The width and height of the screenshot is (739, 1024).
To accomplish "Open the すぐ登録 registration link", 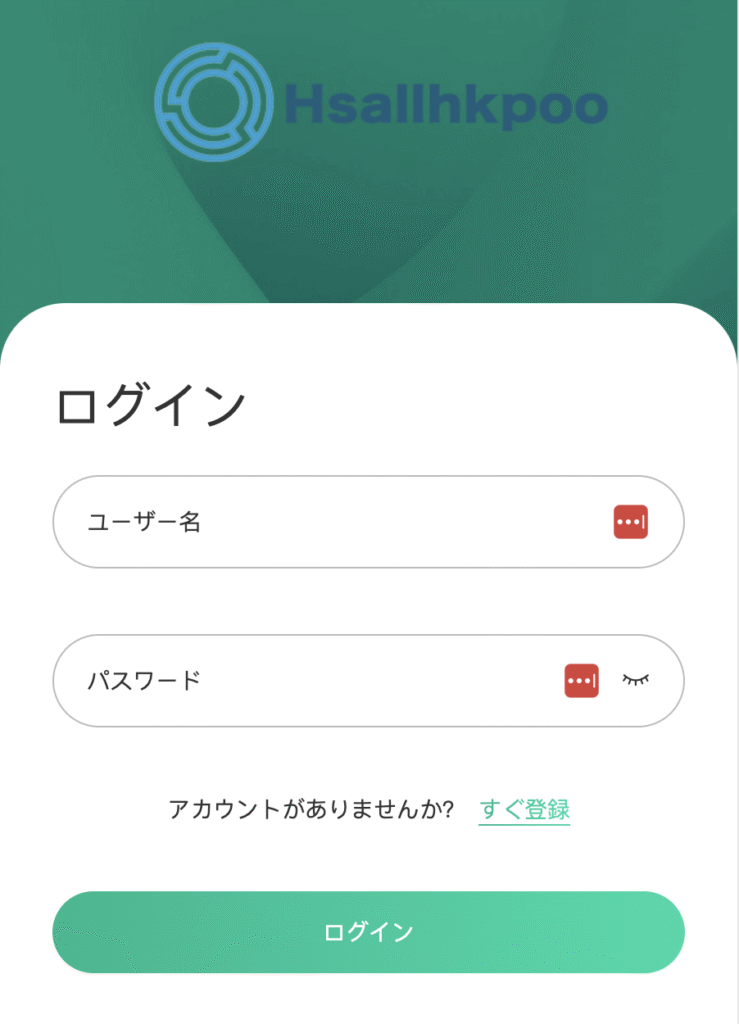I will 524,809.
